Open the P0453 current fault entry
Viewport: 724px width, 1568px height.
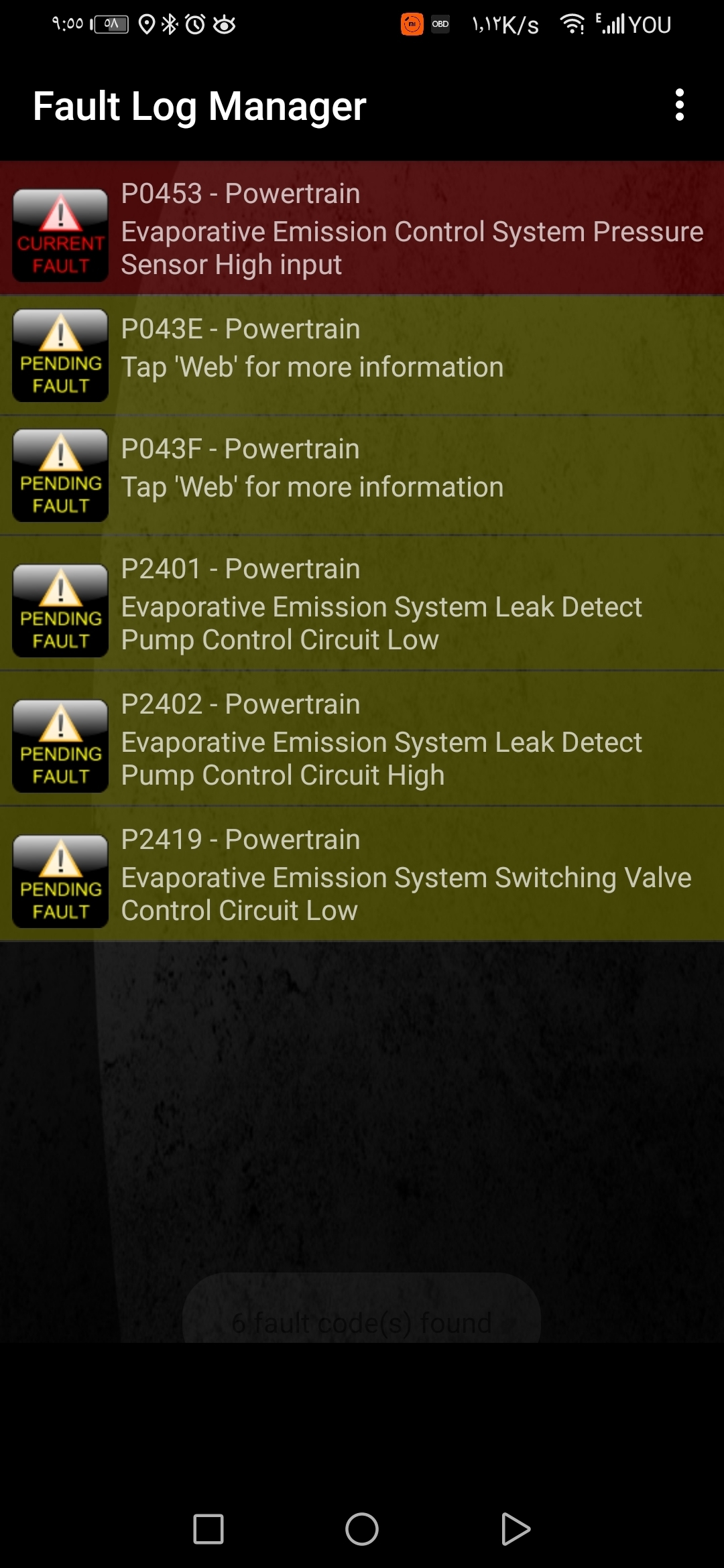click(x=362, y=228)
